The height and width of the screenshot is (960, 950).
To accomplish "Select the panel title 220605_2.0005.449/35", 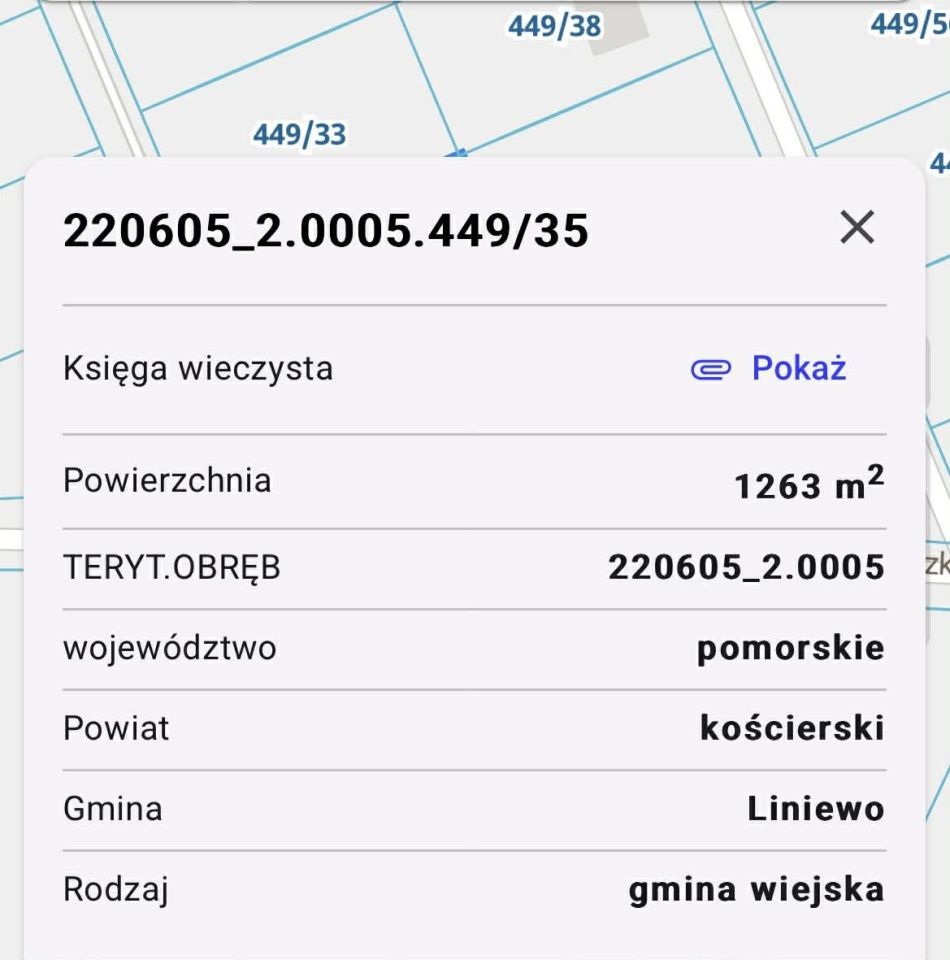I will (x=327, y=229).
